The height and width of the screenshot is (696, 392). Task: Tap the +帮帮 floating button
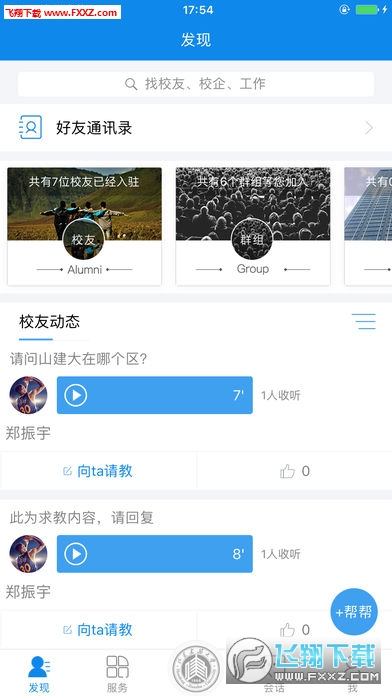click(354, 612)
